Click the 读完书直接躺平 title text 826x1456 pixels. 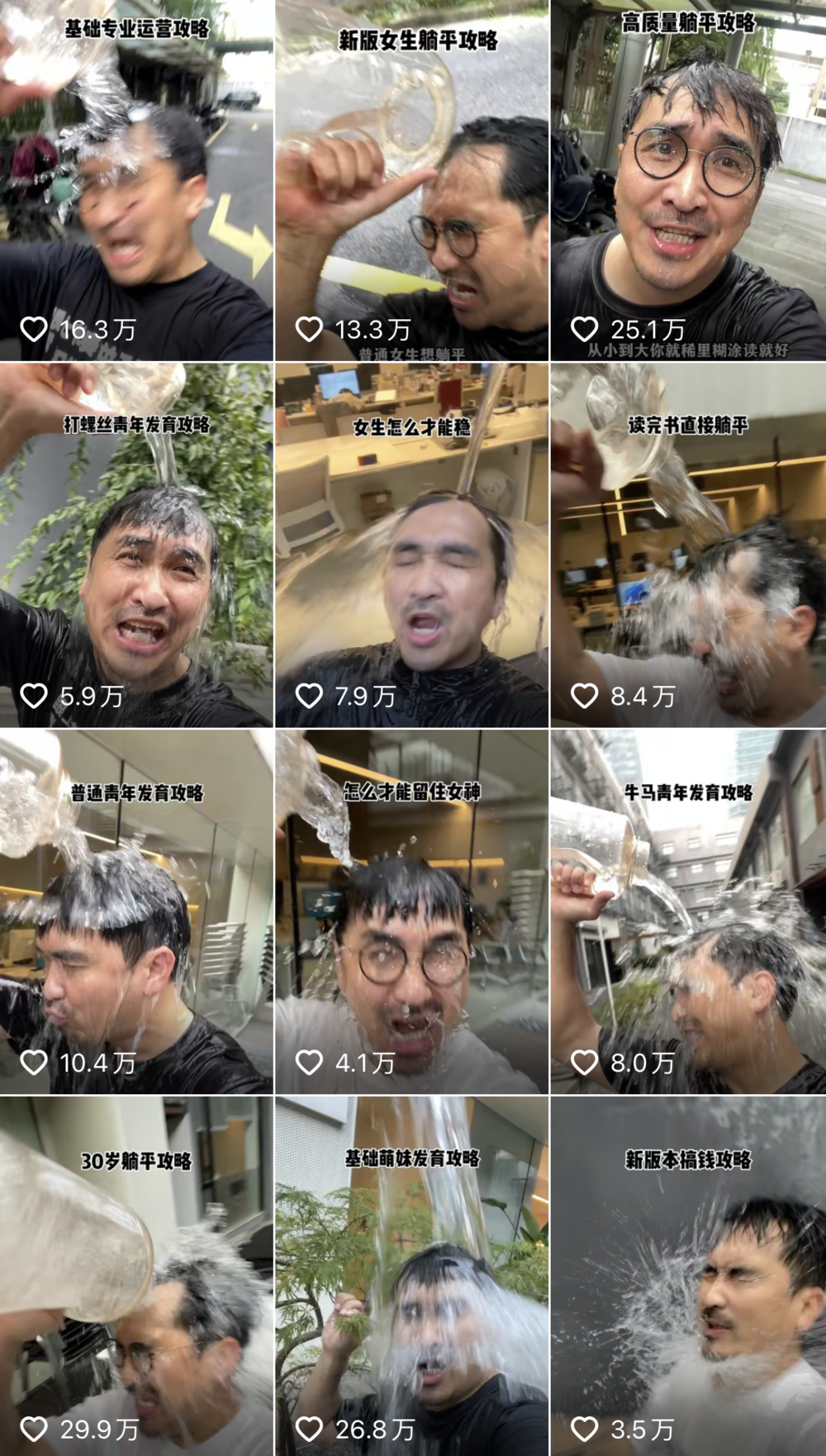[690, 422]
